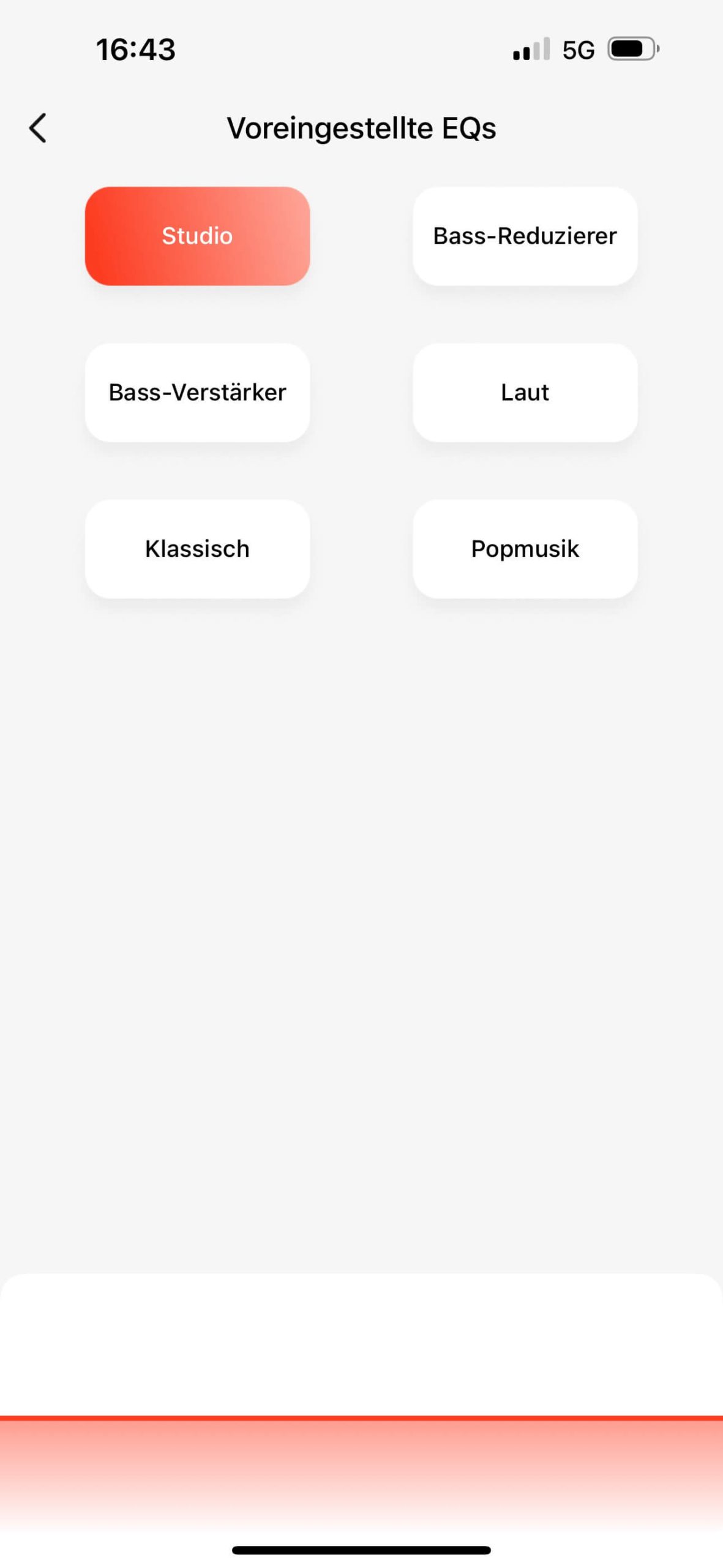Activate the Popmusik preset

pos(525,548)
